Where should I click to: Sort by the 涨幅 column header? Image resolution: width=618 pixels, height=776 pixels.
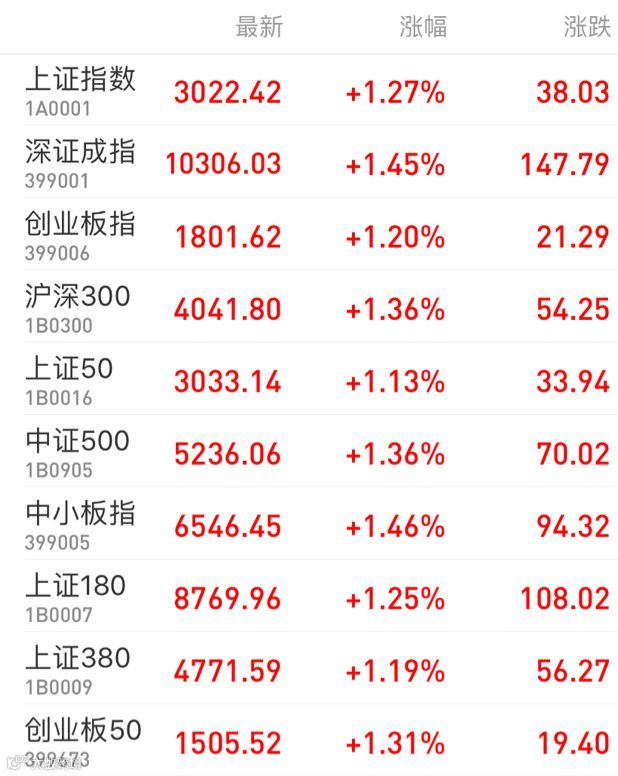[x=422, y=27]
